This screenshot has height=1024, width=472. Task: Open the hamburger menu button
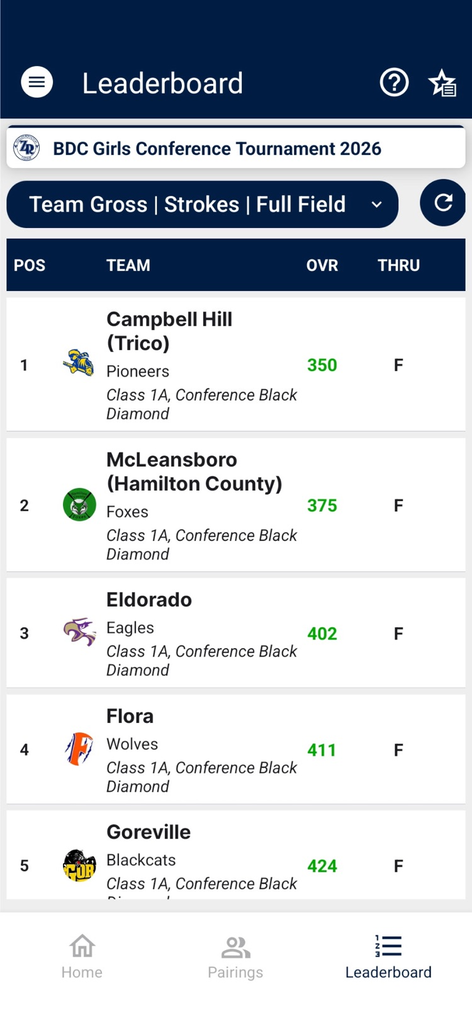37,83
